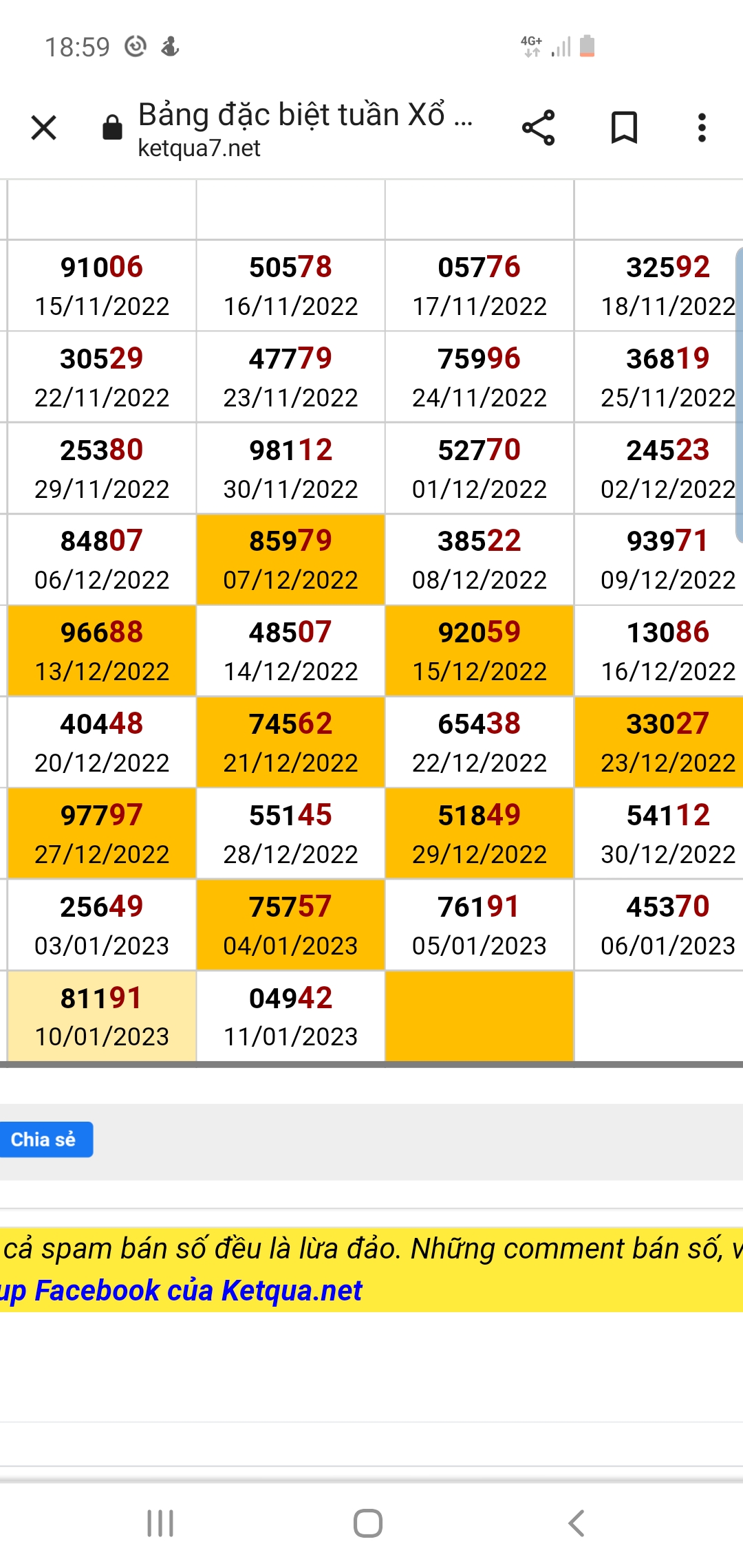Screen dimensions: 743x1568
Task: Open the three-dot overflow menu
Action: coord(702,128)
